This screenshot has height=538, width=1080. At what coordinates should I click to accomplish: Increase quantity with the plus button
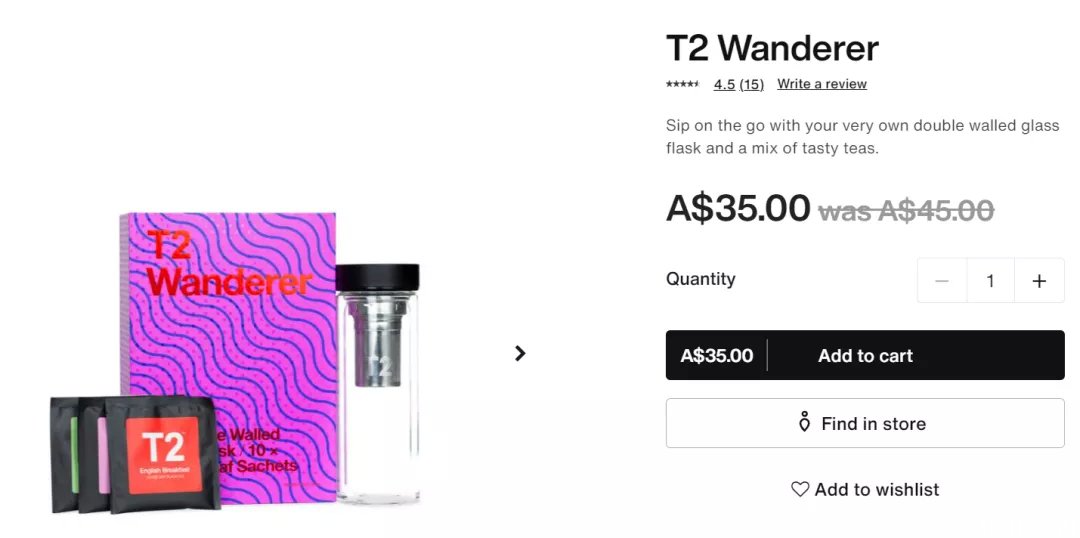(1039, 281)
